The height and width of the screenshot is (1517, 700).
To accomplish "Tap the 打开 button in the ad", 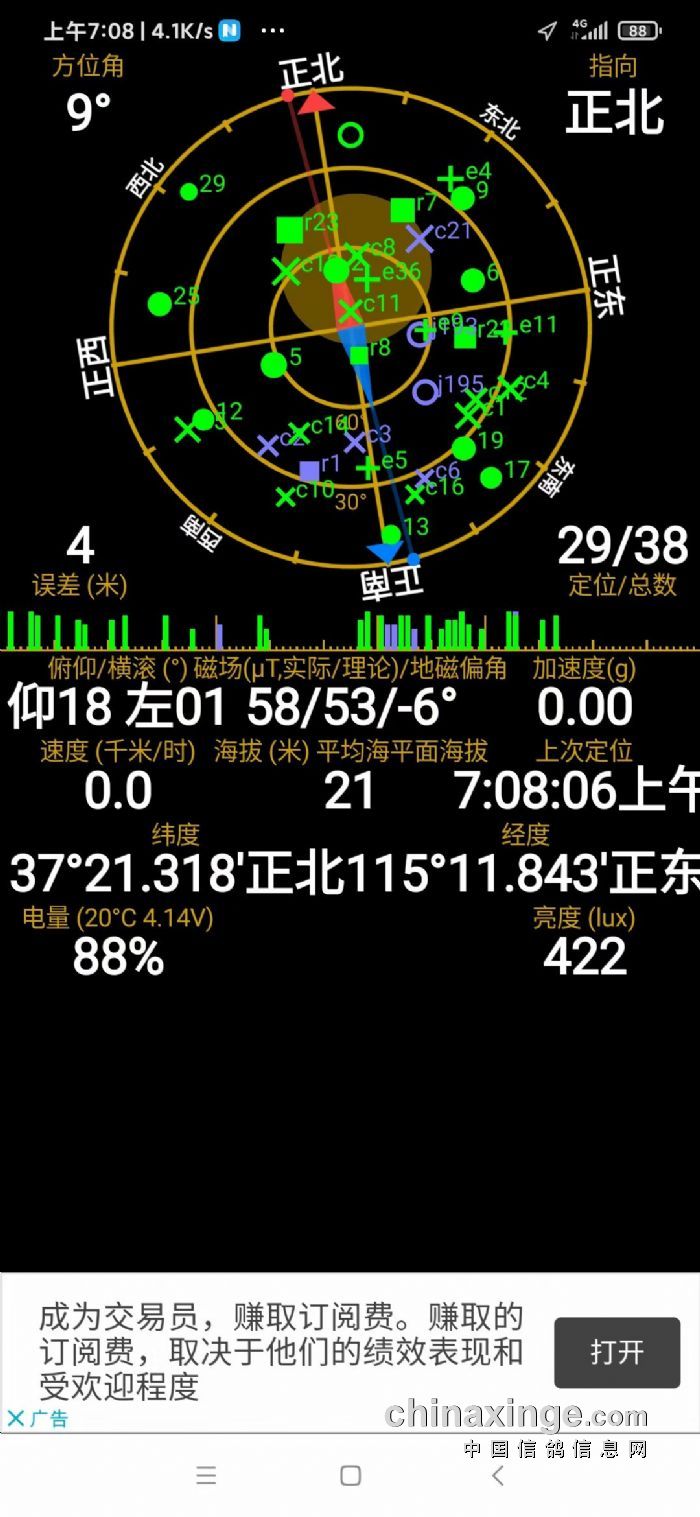I will pyautogui.click(x=616, y=1352).
